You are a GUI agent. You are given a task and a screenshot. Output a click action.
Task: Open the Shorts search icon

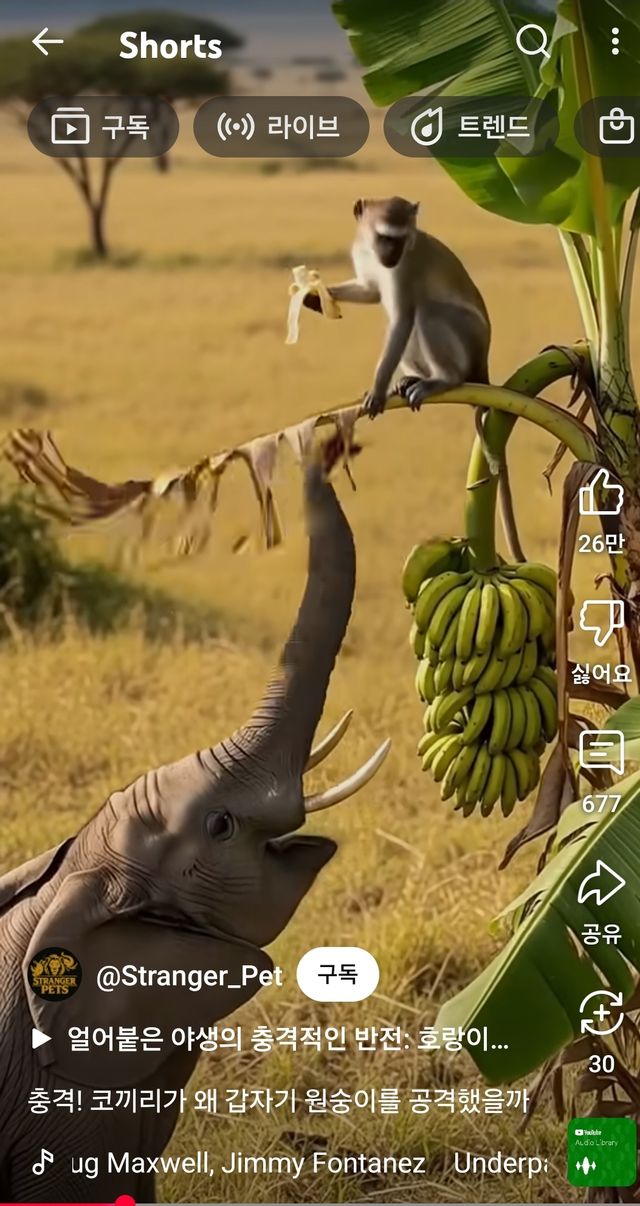[x=532, y=42]
